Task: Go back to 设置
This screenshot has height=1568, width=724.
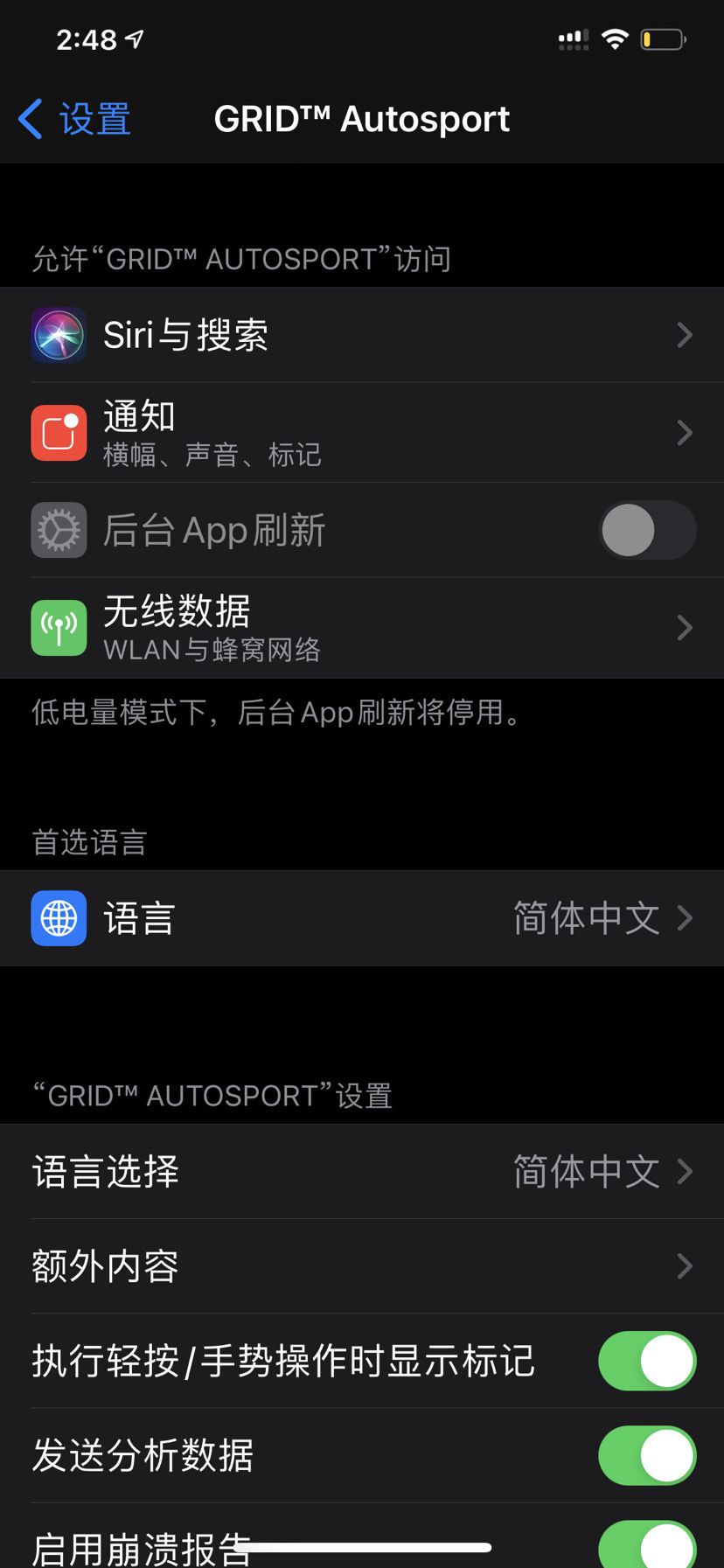Action: [75, 119]
